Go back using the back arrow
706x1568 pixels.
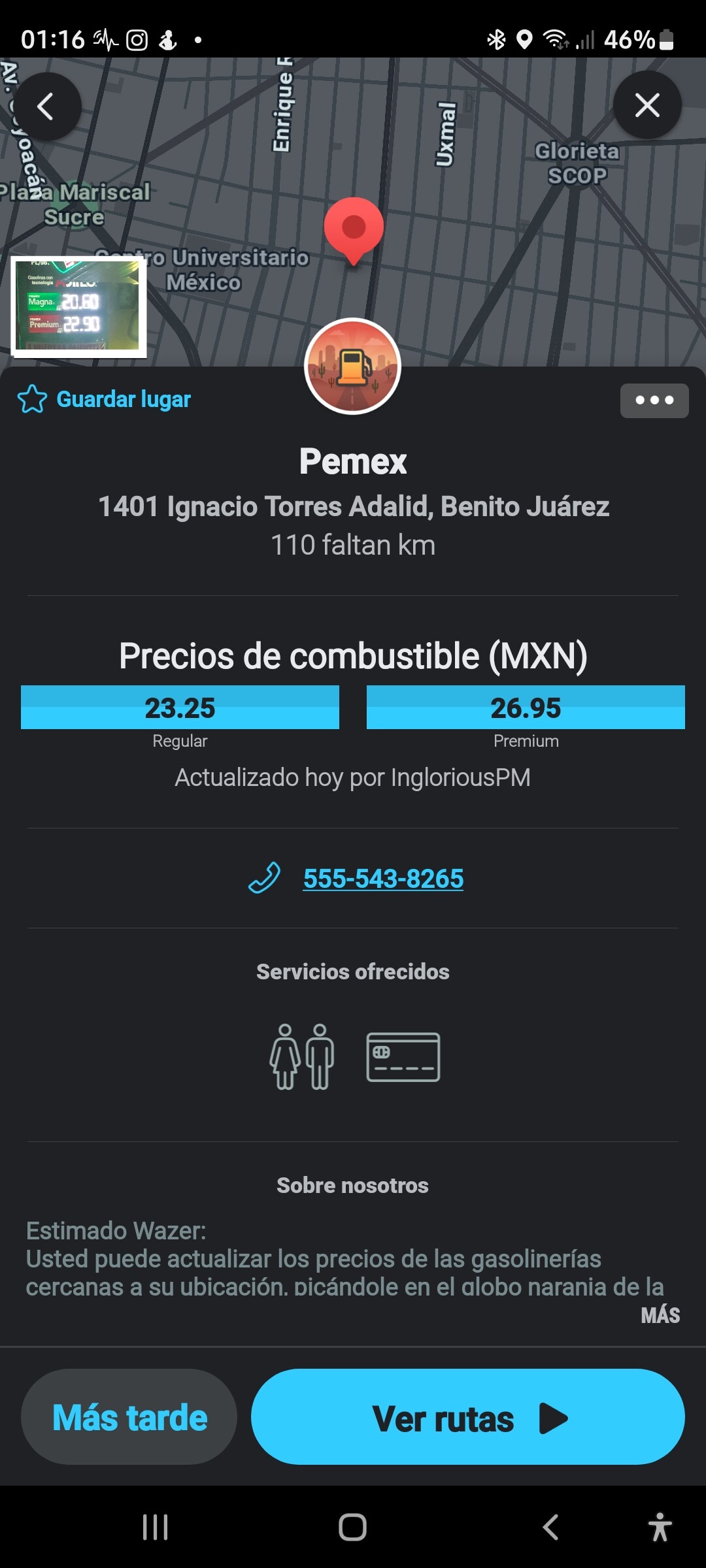click(48, 106)
